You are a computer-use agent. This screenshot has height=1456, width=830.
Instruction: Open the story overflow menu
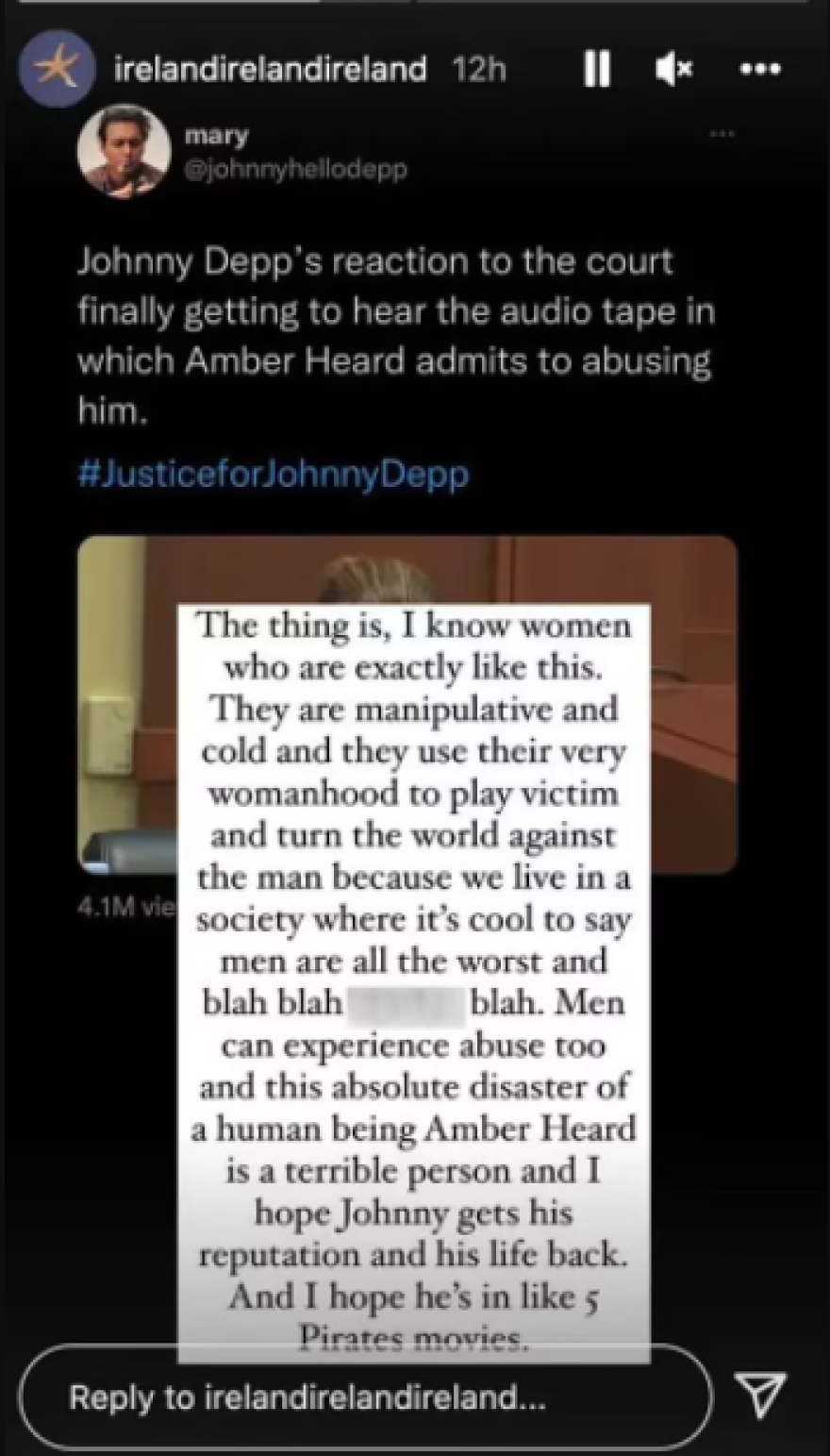pos(761,71)
